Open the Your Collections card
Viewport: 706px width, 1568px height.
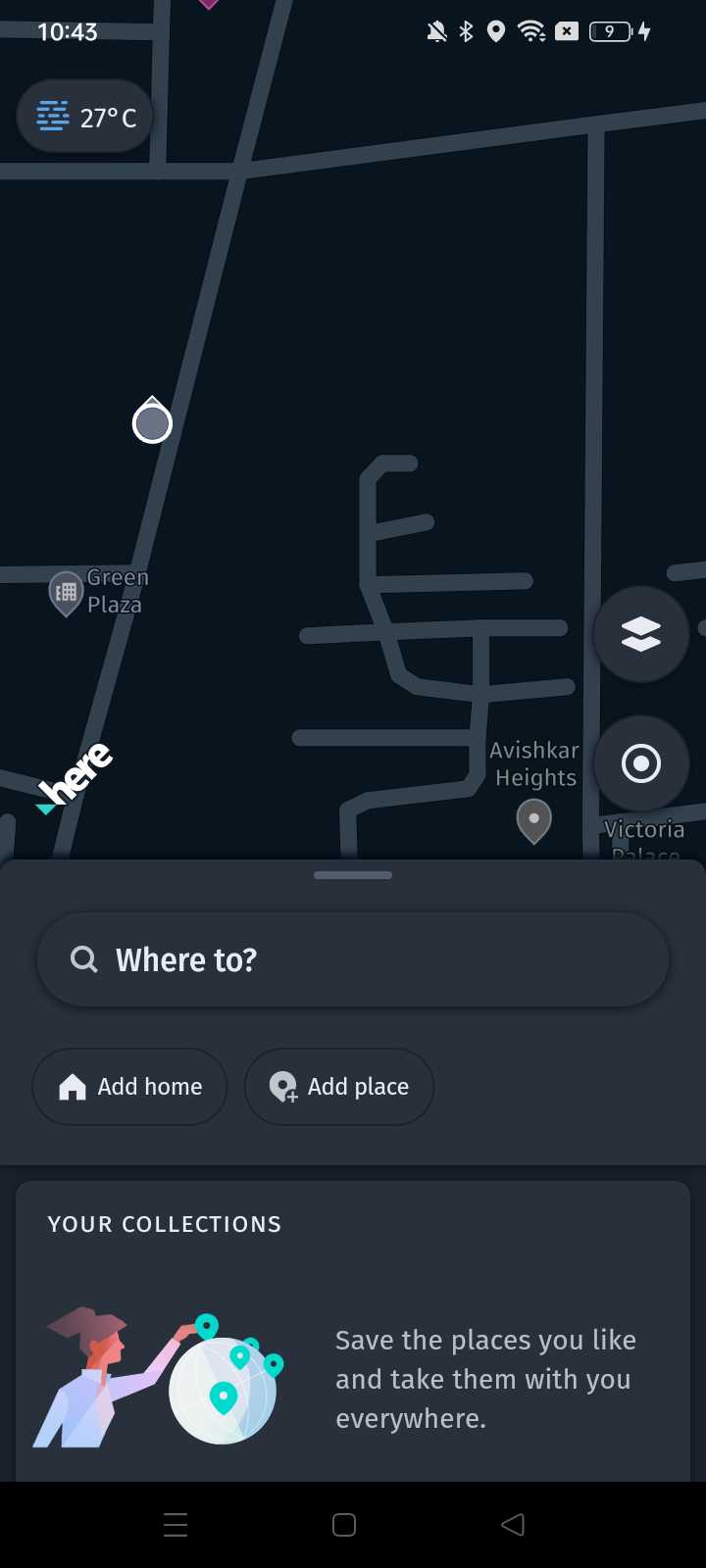point(353,1333)
